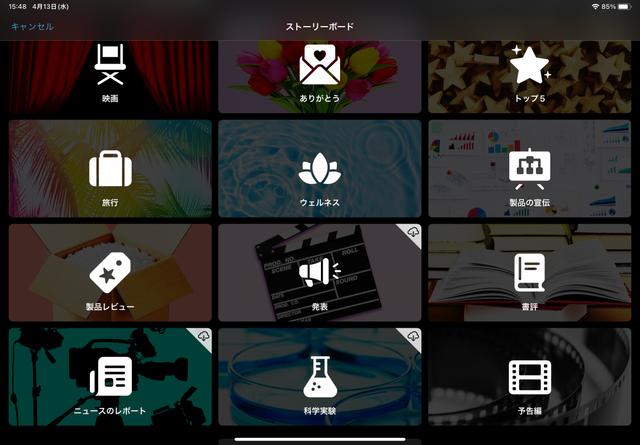This screenshot has width=640, height=445.
Task: Open the ウェルネス storyboard template
Action: tap(320, 170)
